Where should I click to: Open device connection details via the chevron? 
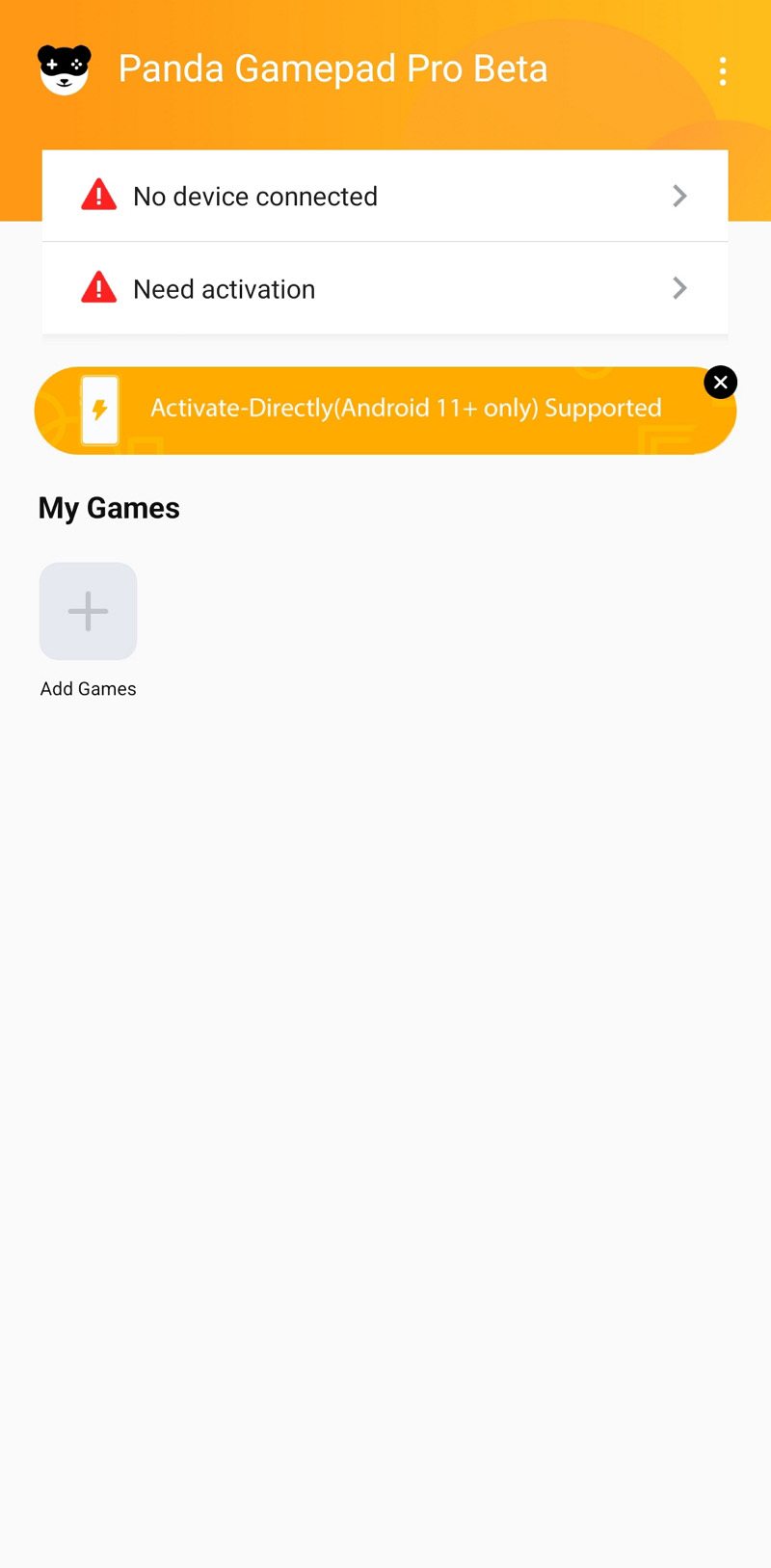(x=679, y=196)
